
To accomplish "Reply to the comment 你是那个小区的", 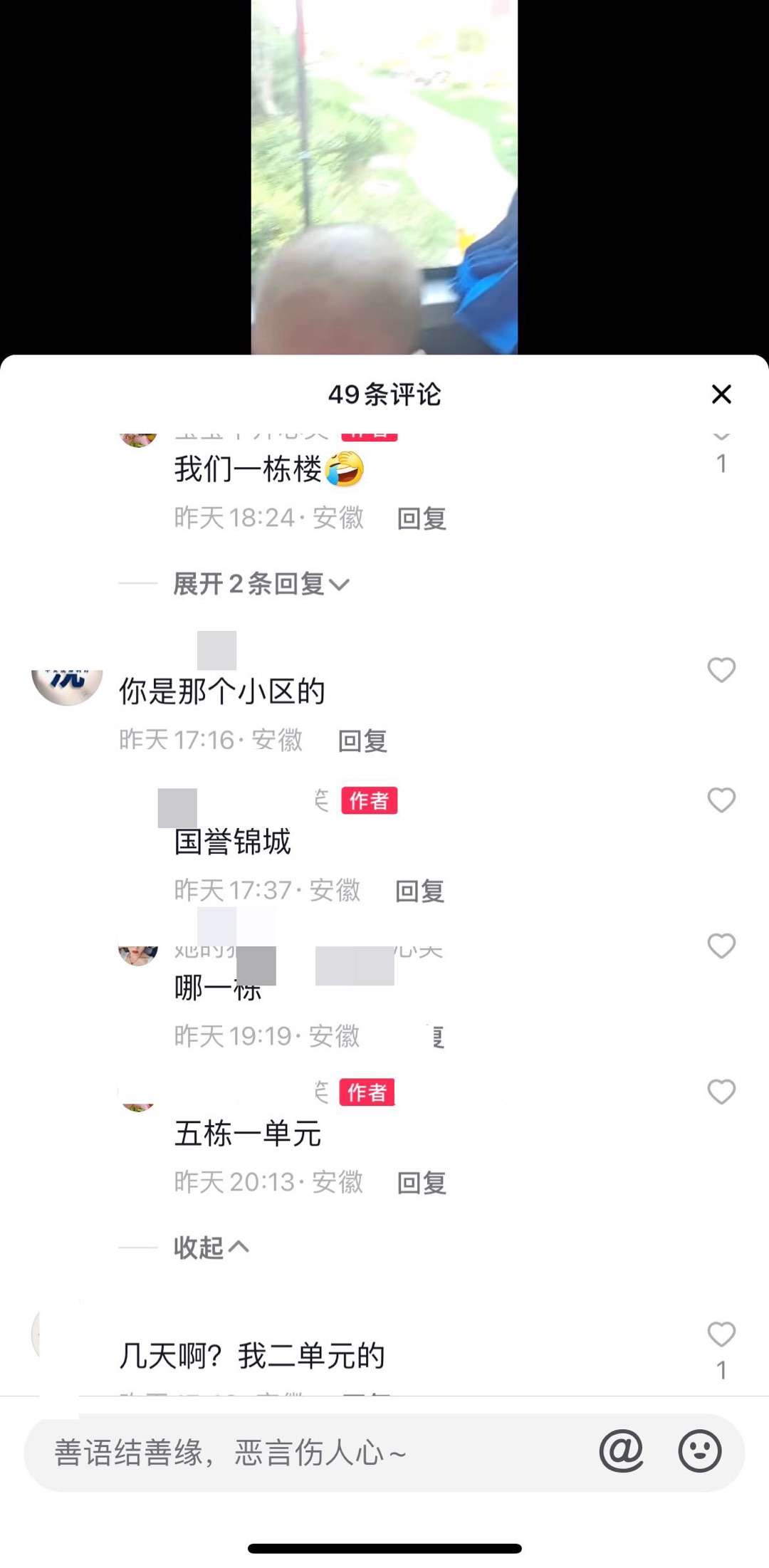I will 362,741.
